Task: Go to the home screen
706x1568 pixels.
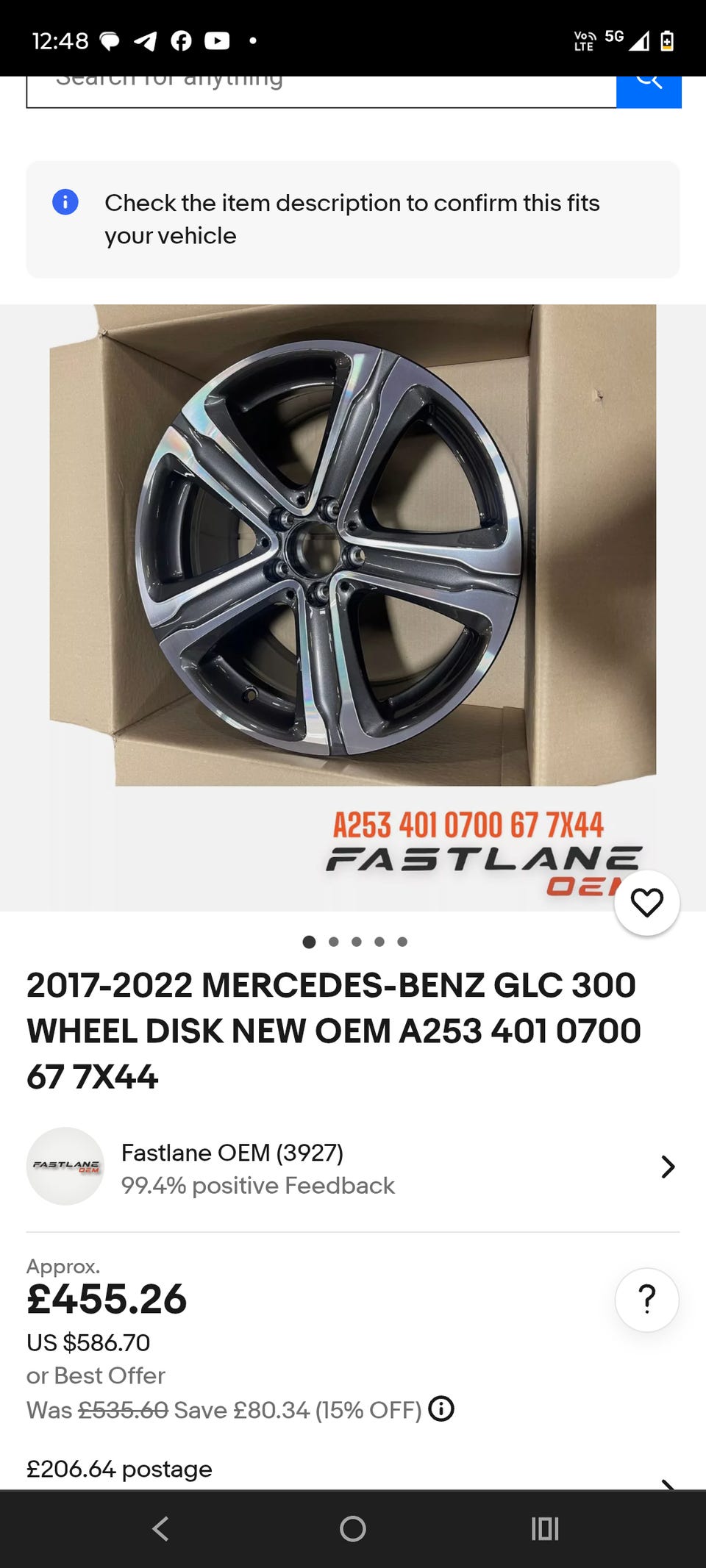Action: click(353, 1529)
